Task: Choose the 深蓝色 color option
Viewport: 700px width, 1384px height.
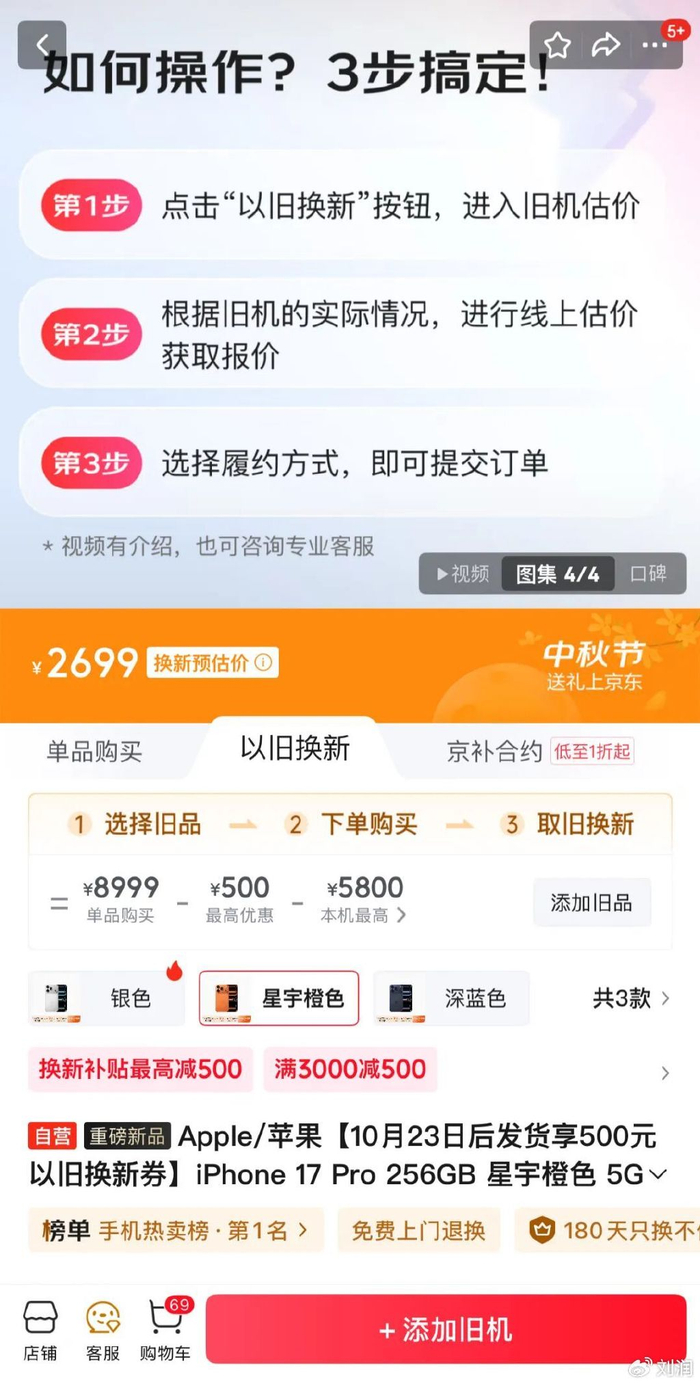Action: [451, 998]
